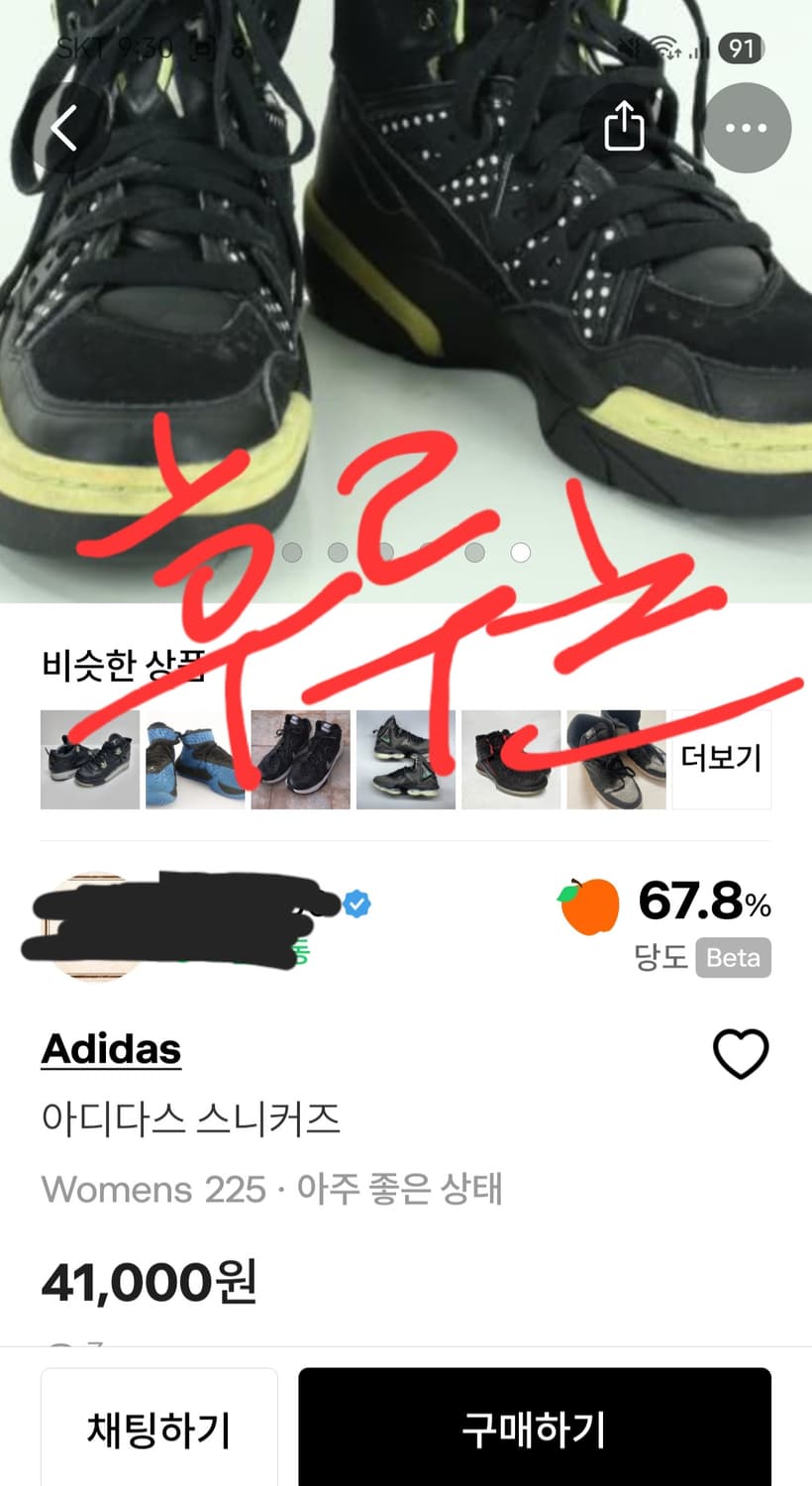
Task: Tap the back arrow to exit product page
Action: [x=63, y=127]
